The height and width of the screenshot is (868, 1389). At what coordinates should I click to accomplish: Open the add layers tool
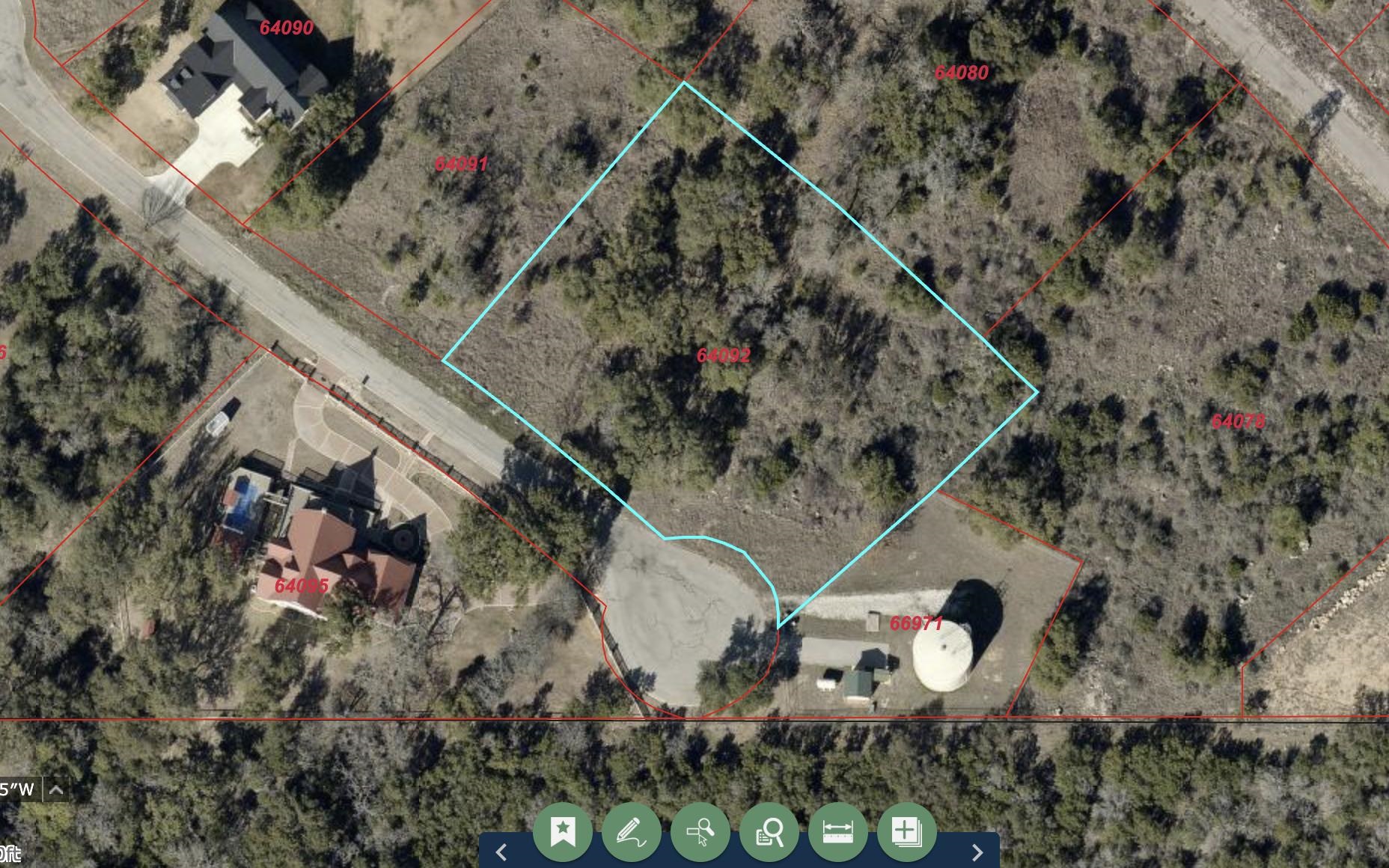pyautogui.click(x=906, y=831)
